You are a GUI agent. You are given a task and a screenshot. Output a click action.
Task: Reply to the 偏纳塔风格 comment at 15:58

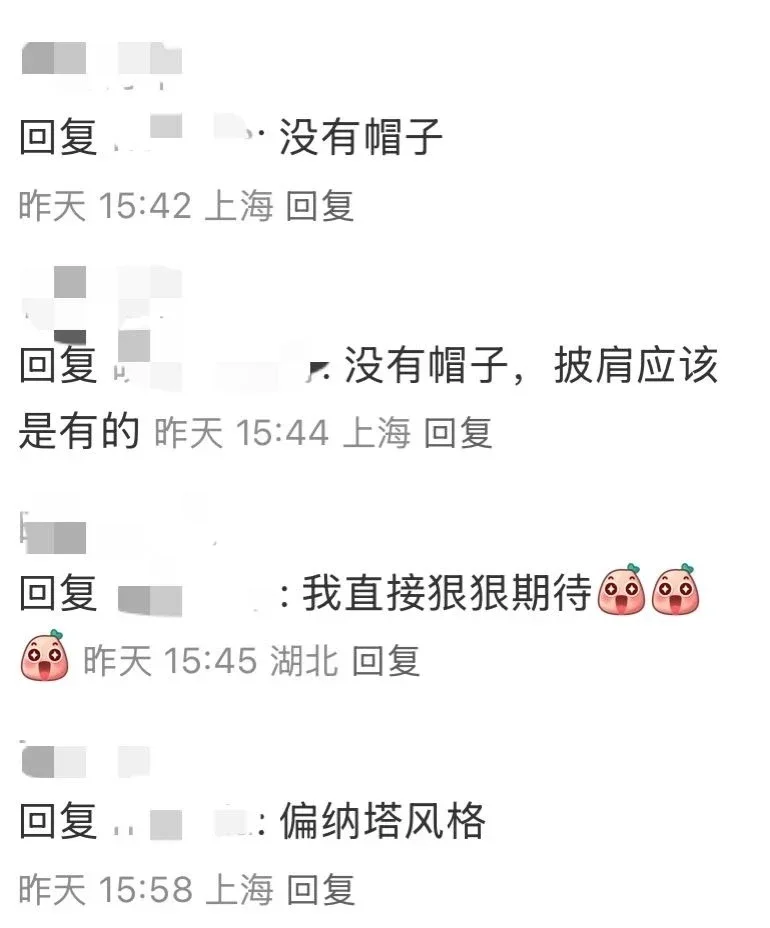pyautogui.click(x=321, y=888)
